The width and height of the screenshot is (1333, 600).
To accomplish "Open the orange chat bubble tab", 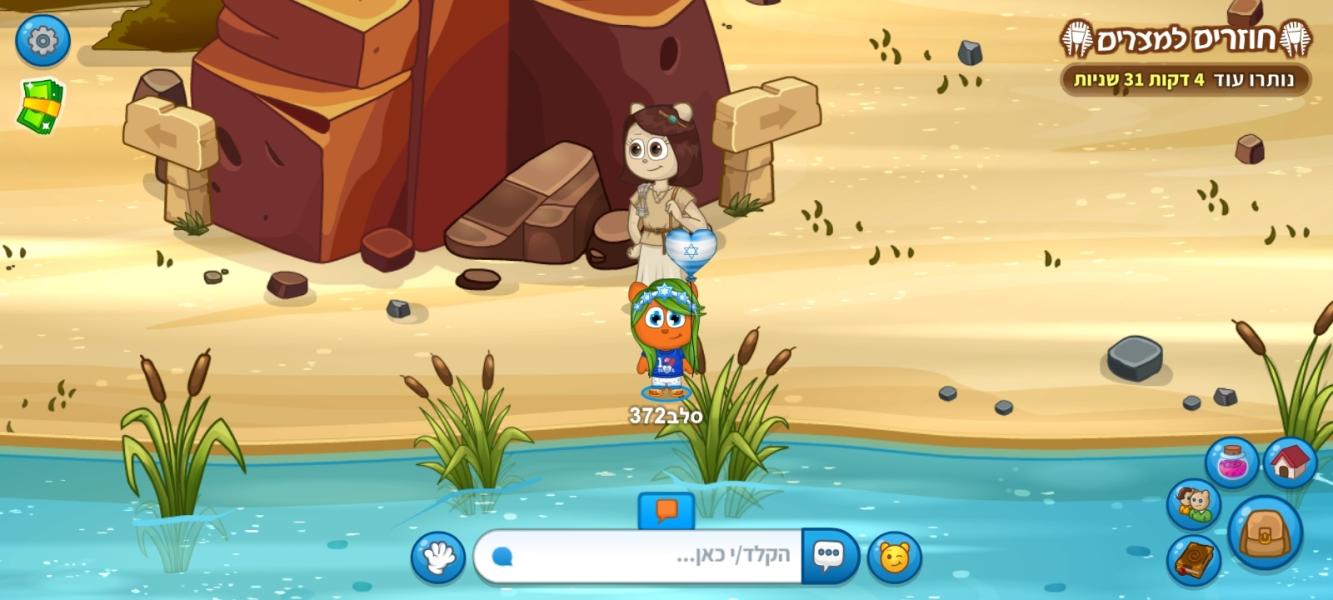I will [666, 511].
